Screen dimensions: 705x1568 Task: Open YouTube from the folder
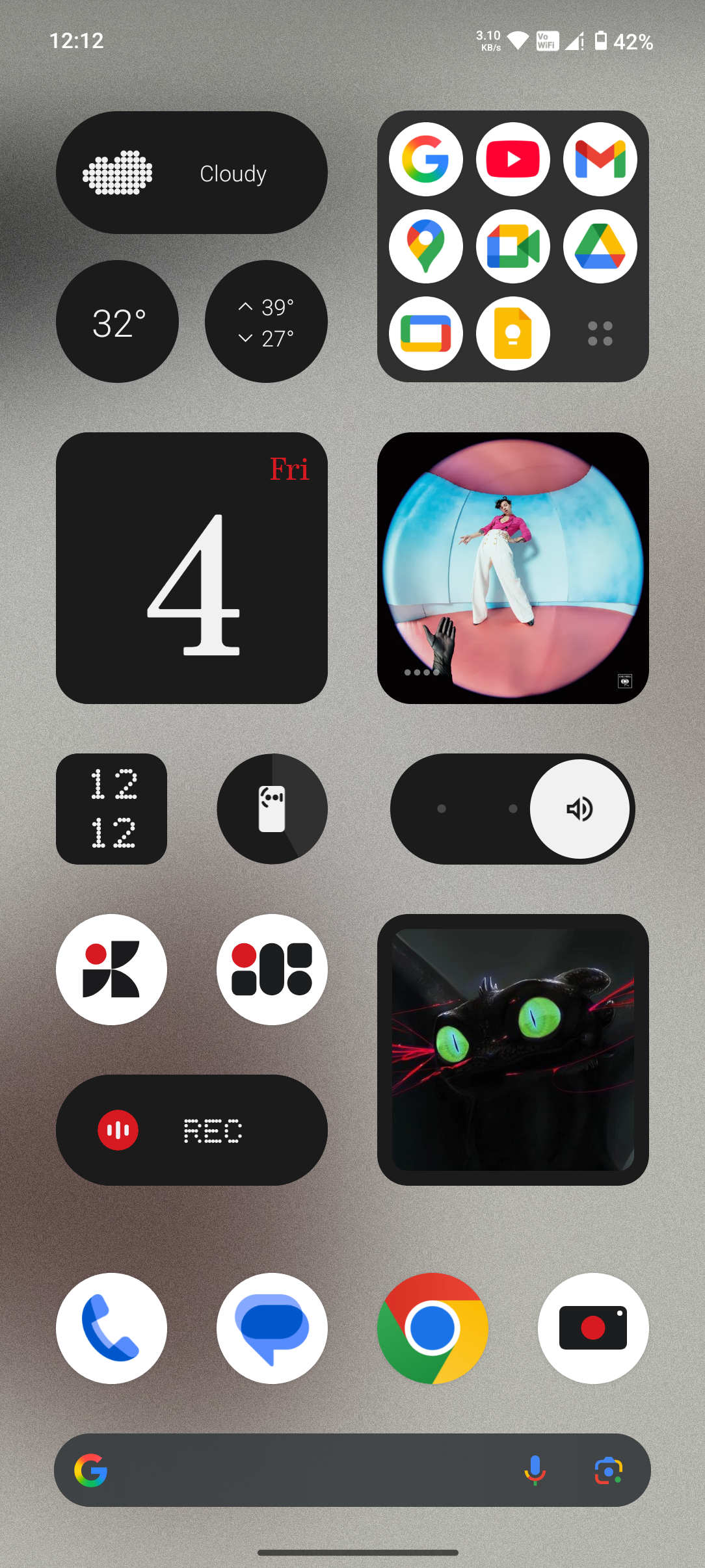(512, 159)
